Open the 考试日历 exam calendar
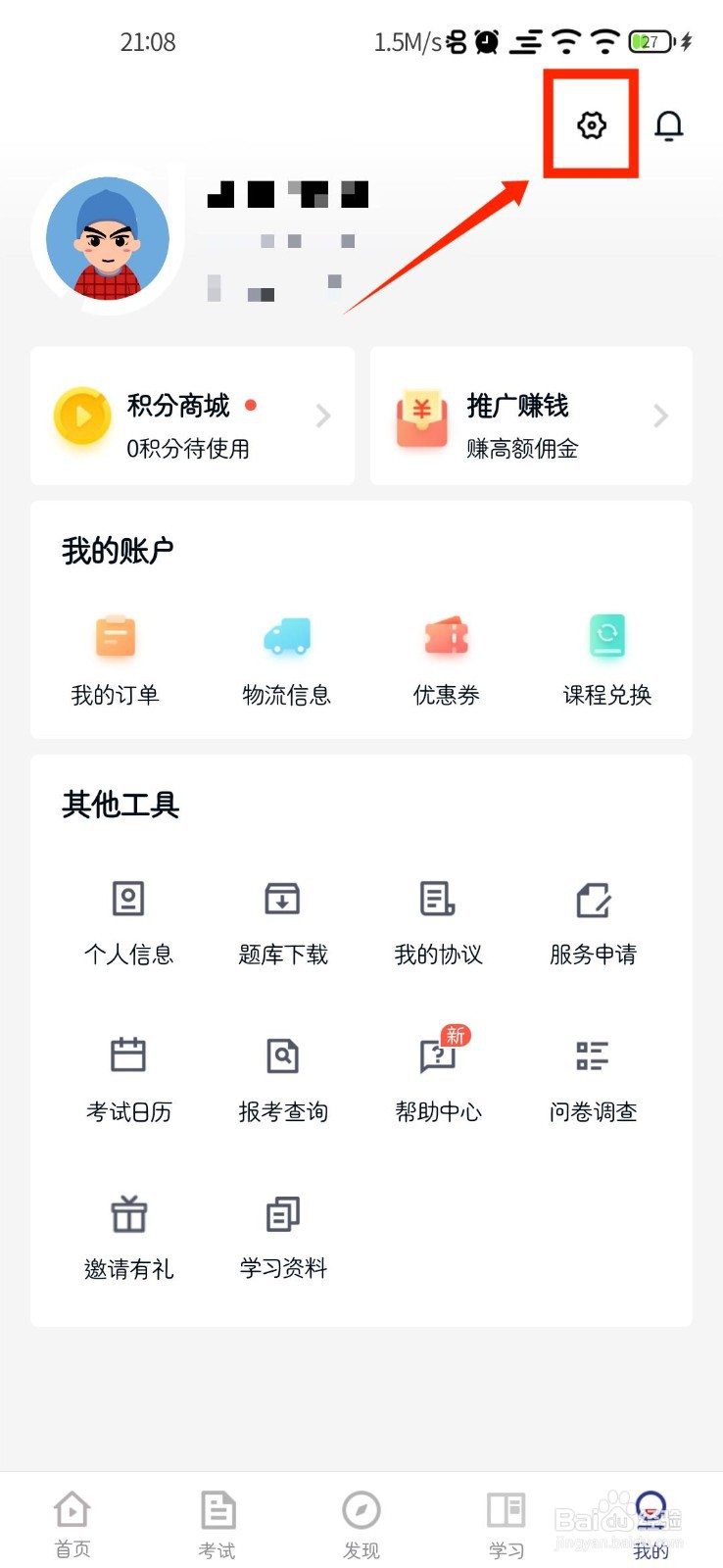The width and height of the screenshot is (723, 1568). [x=128, y=1078]
